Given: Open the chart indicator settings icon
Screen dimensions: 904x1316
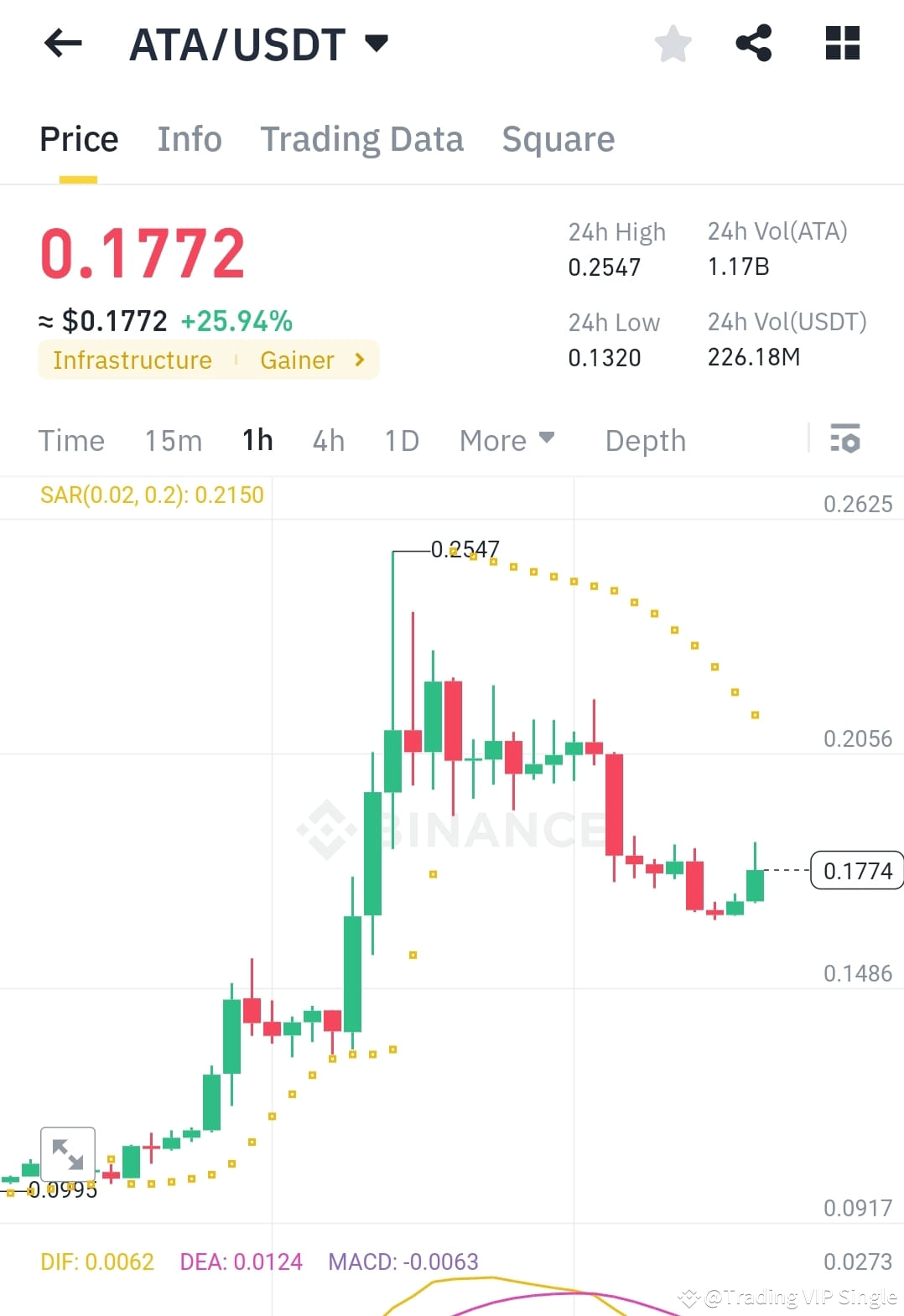Looking at the screenshot, I should click(x=845, y=439).
